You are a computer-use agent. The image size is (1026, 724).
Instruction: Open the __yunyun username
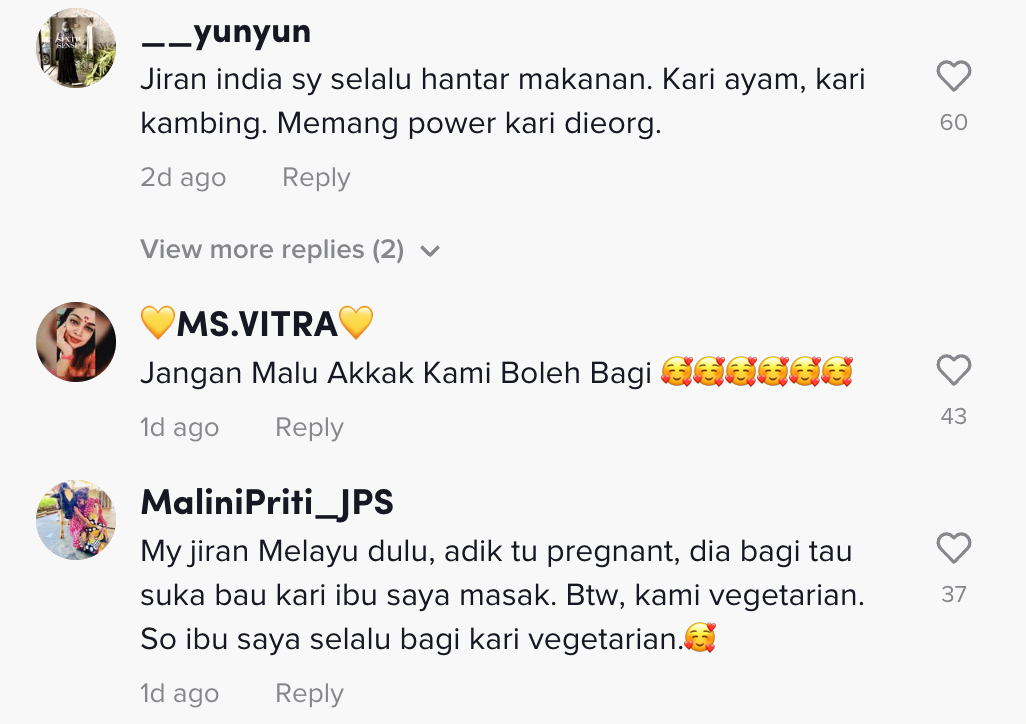click(226, 32)
